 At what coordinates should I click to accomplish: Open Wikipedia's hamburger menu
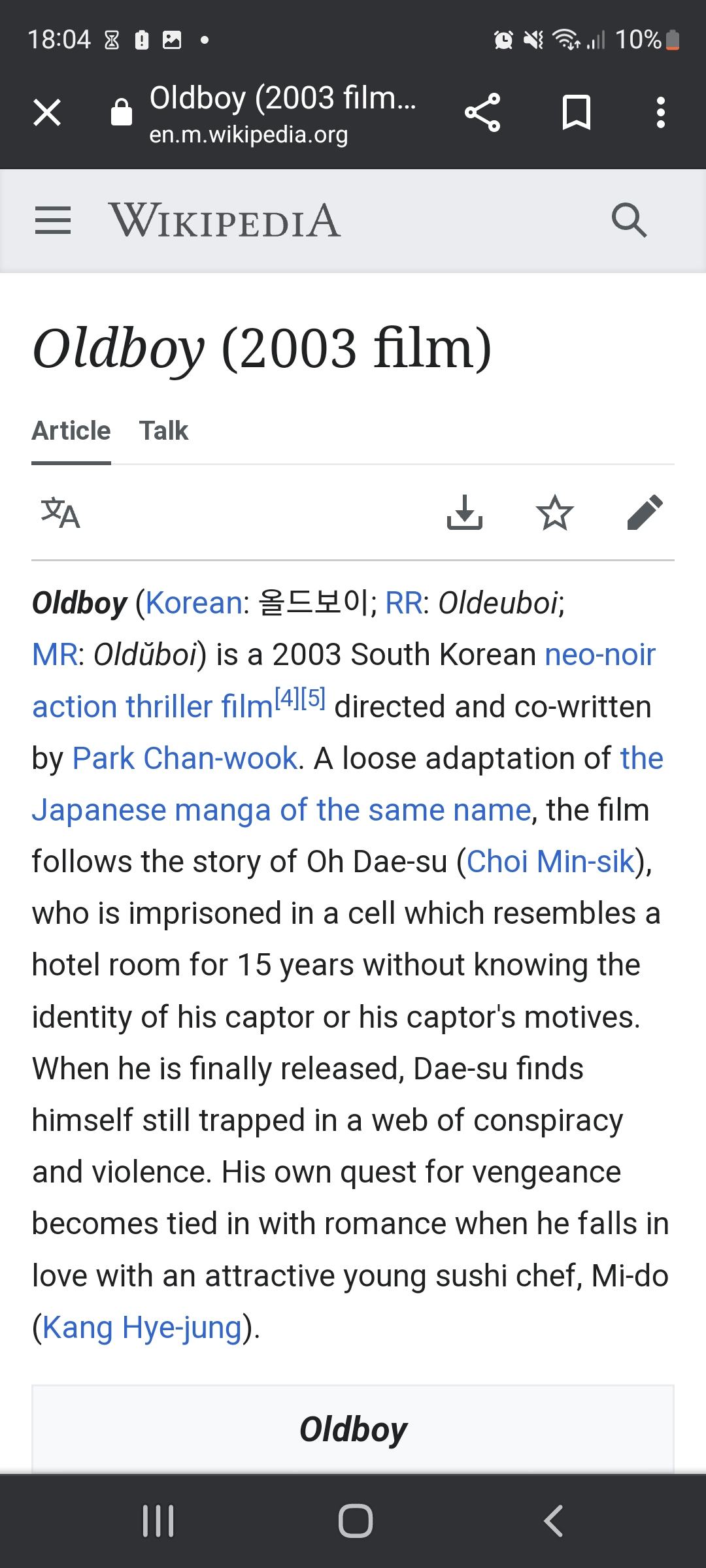pyautogui.click(x=52, y=221)
